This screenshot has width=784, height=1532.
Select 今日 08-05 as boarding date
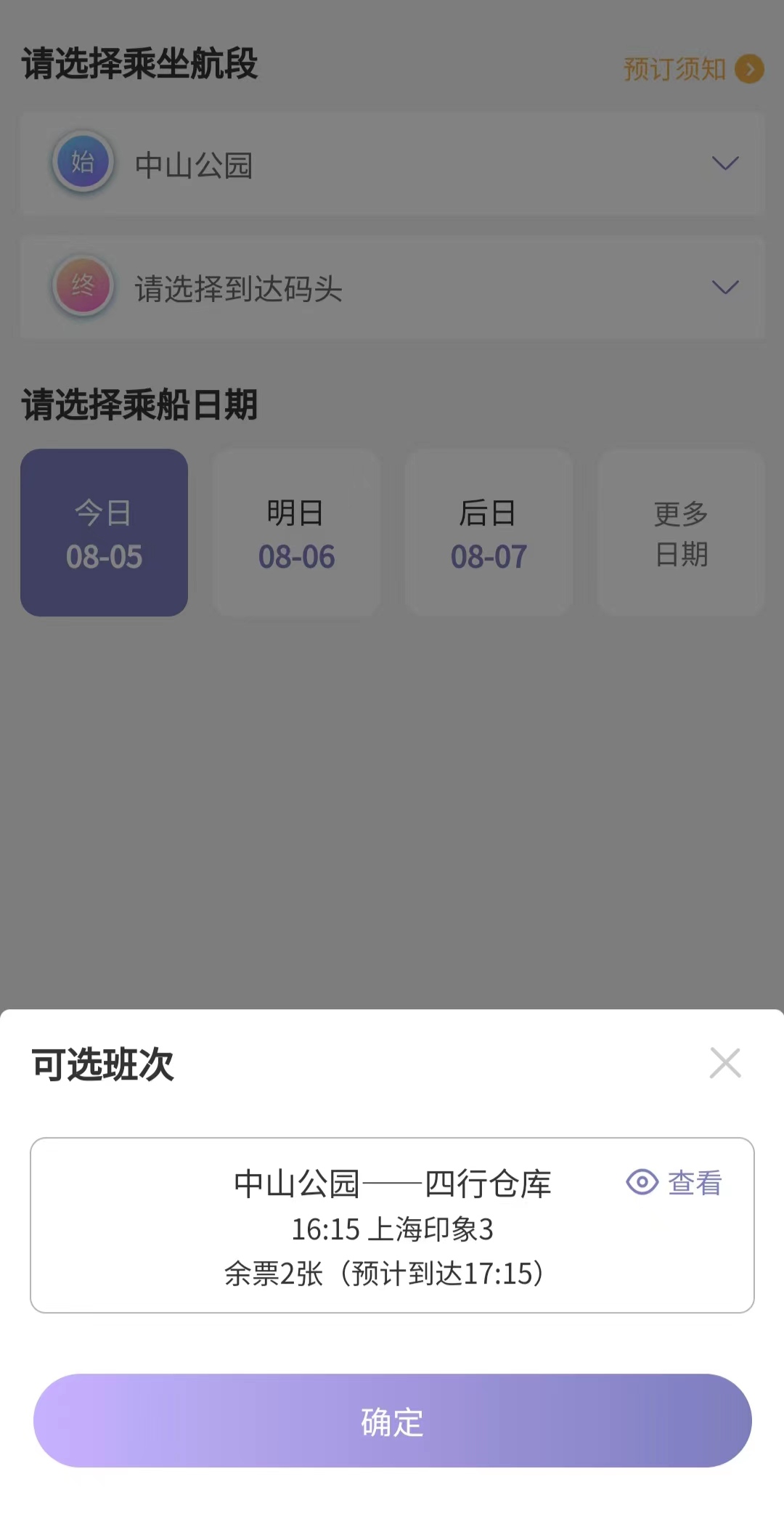(105, 533)
